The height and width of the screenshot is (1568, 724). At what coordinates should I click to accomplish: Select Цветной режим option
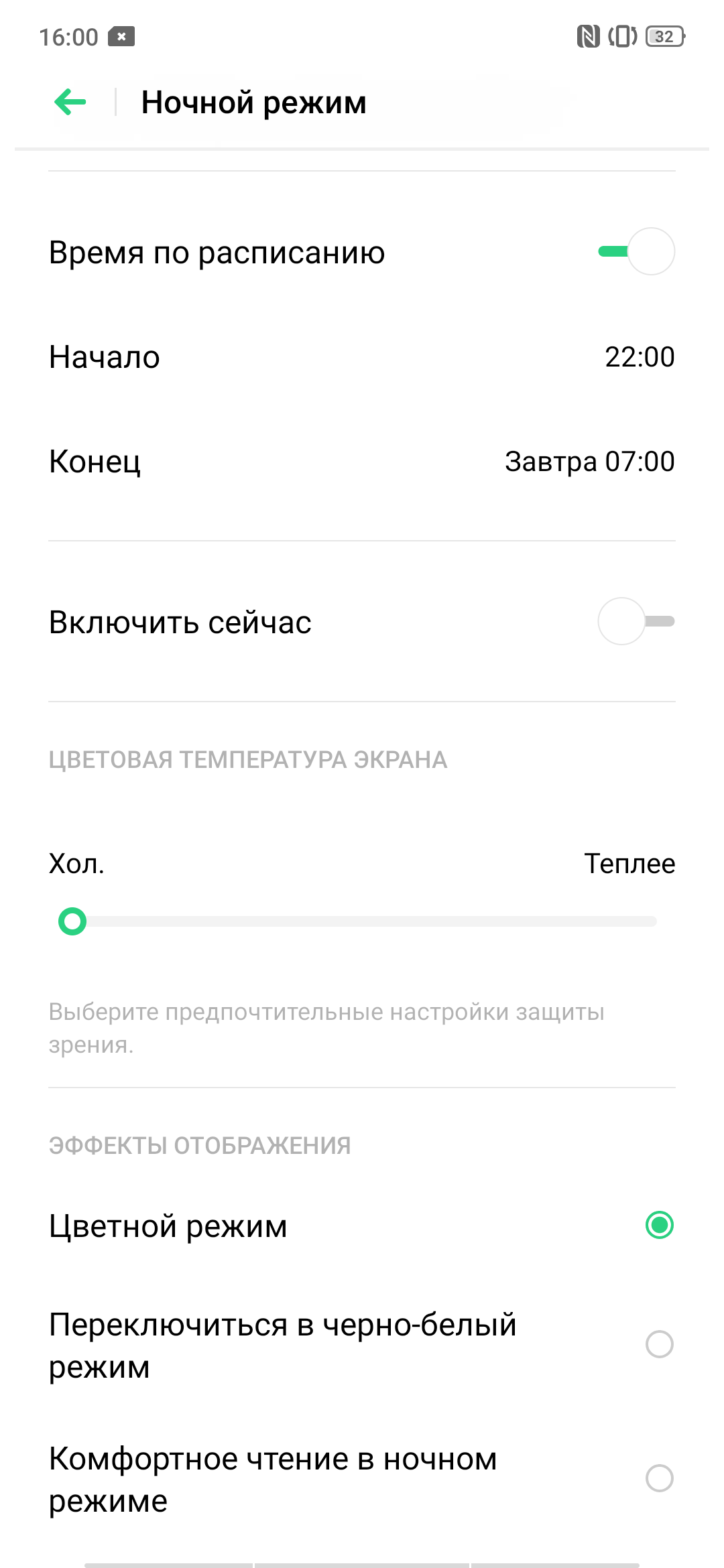362,1226
